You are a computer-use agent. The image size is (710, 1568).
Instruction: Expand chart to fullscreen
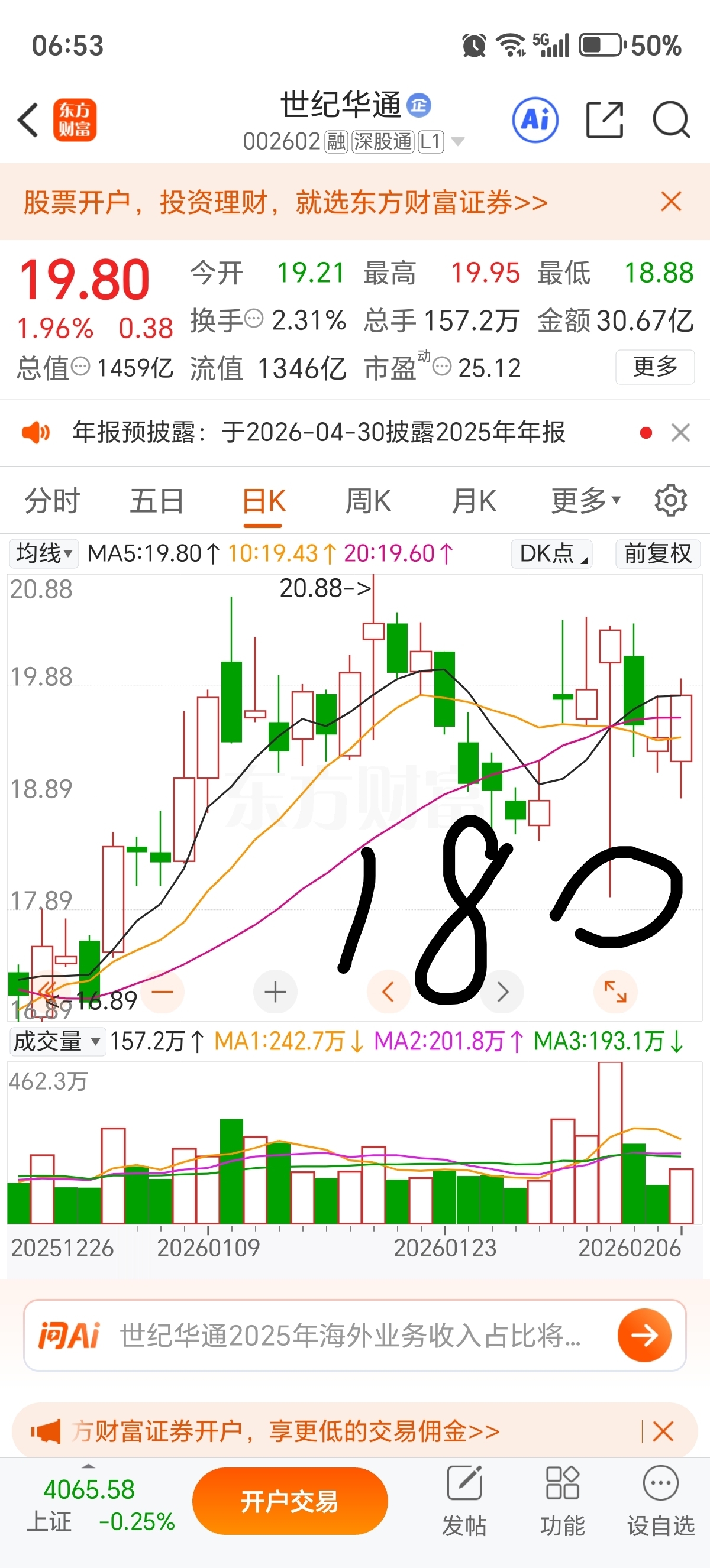(615, 992)
